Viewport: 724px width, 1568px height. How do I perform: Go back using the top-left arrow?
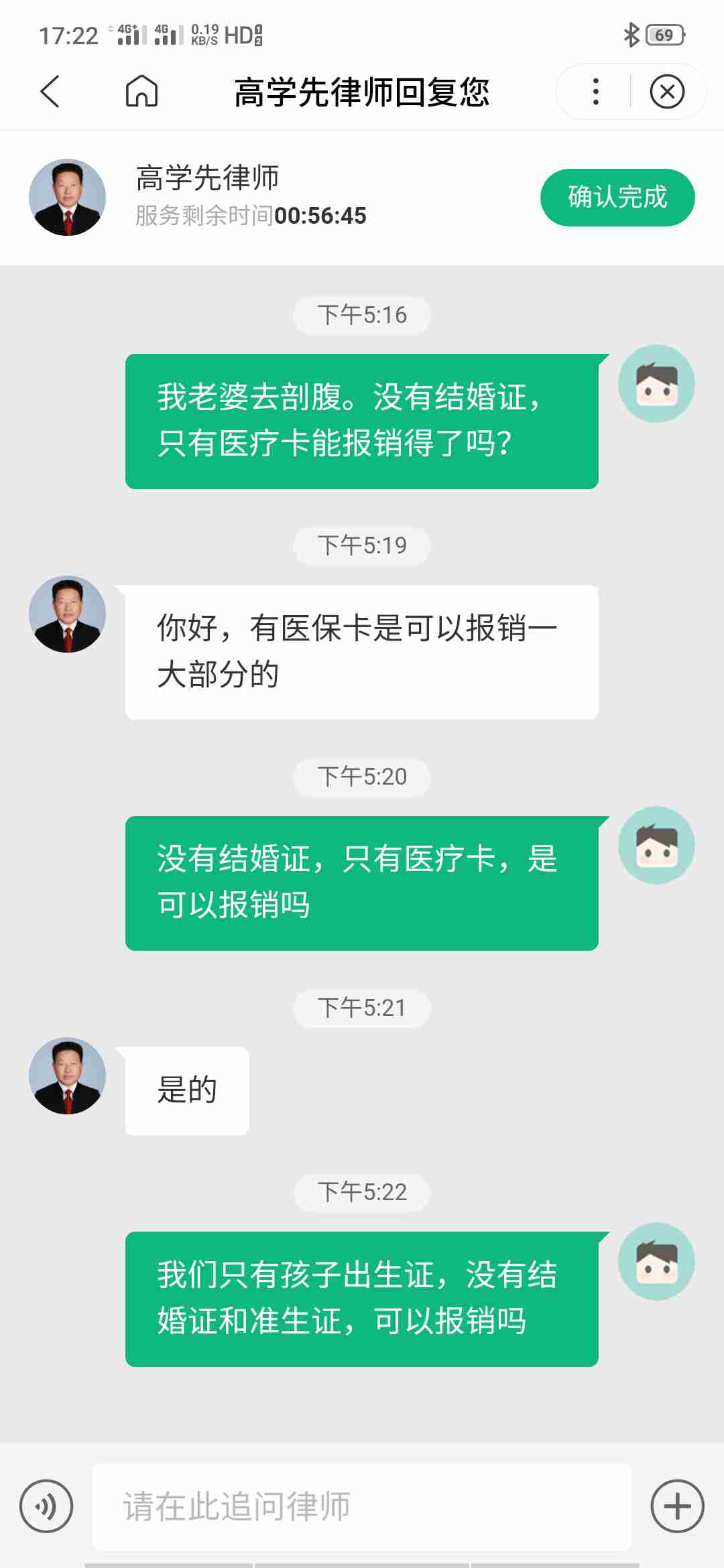click(50, 91)
